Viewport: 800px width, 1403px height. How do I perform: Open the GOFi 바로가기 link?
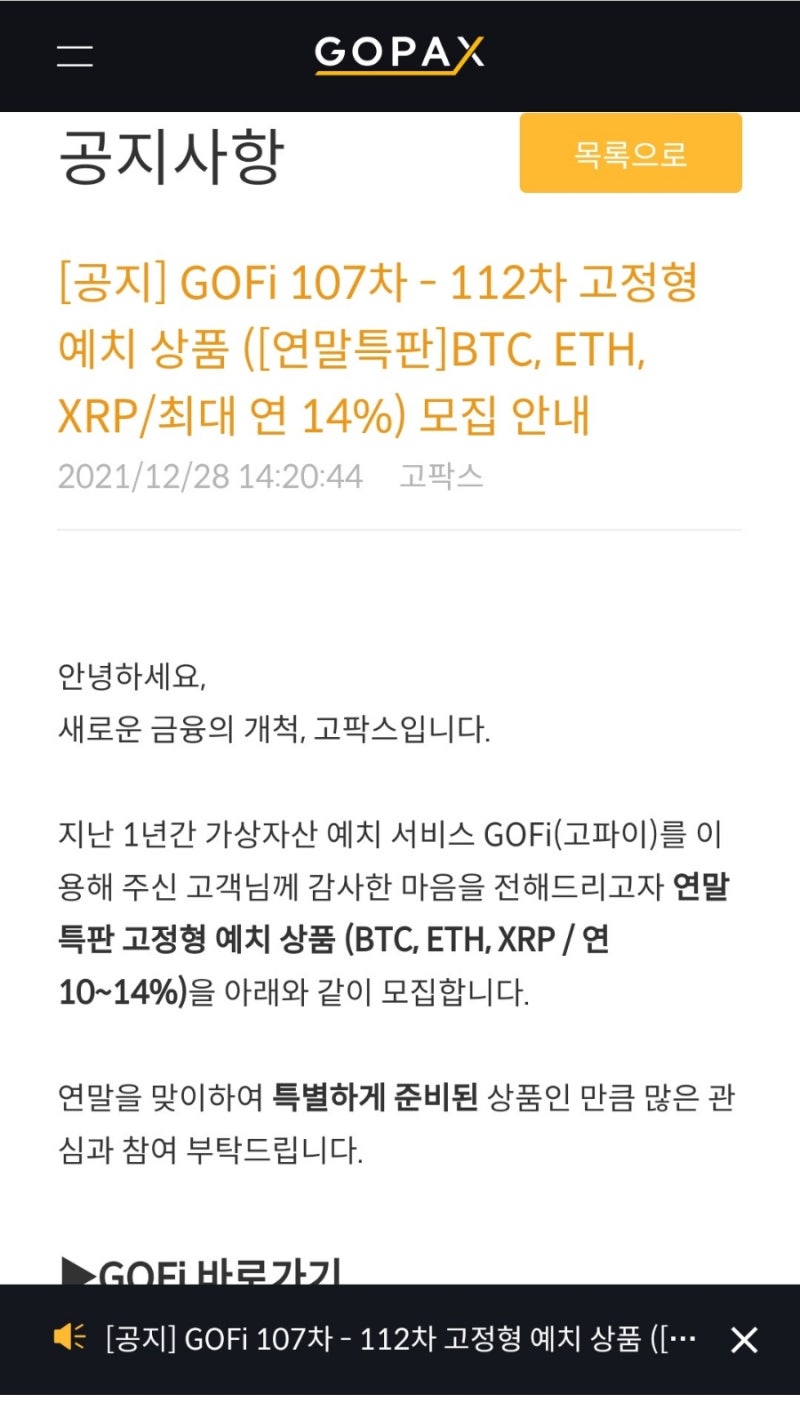(x=201, y=1271)
